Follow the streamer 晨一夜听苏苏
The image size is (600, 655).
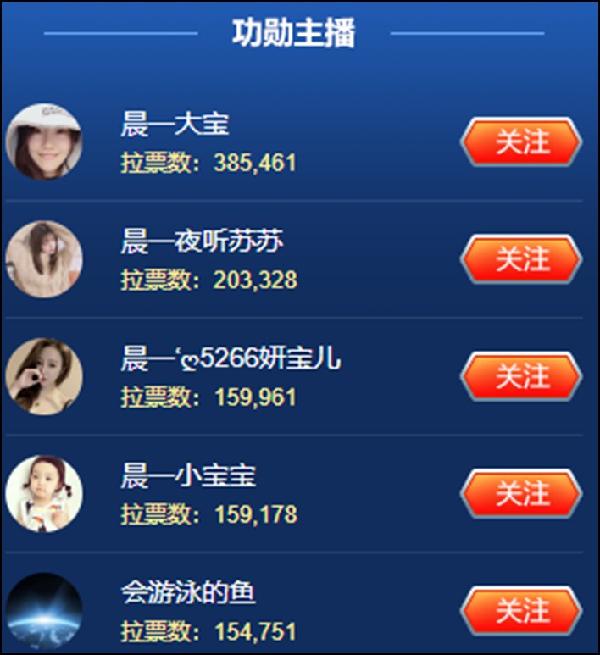coord(520,259)
